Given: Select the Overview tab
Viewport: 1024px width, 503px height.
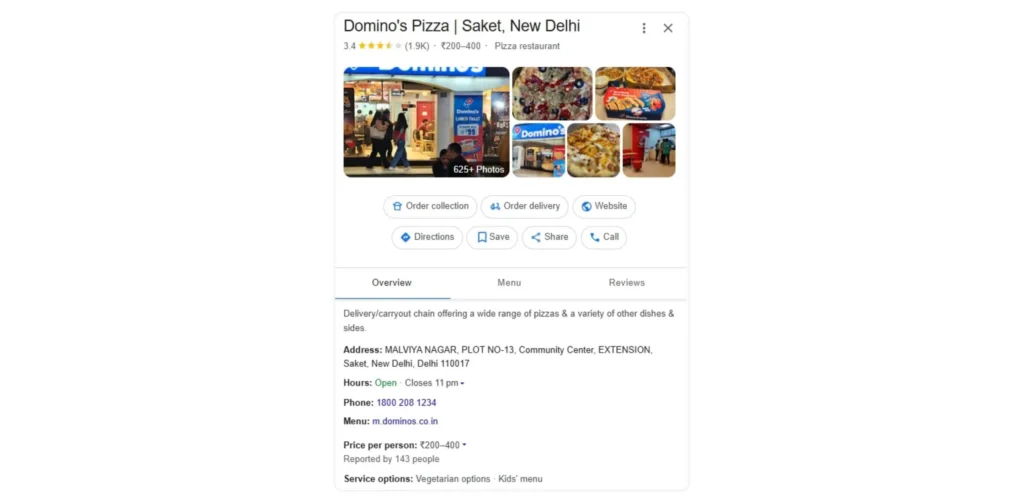Looking at the screenshot, I should pyautogui.click(x=392, y=283).
